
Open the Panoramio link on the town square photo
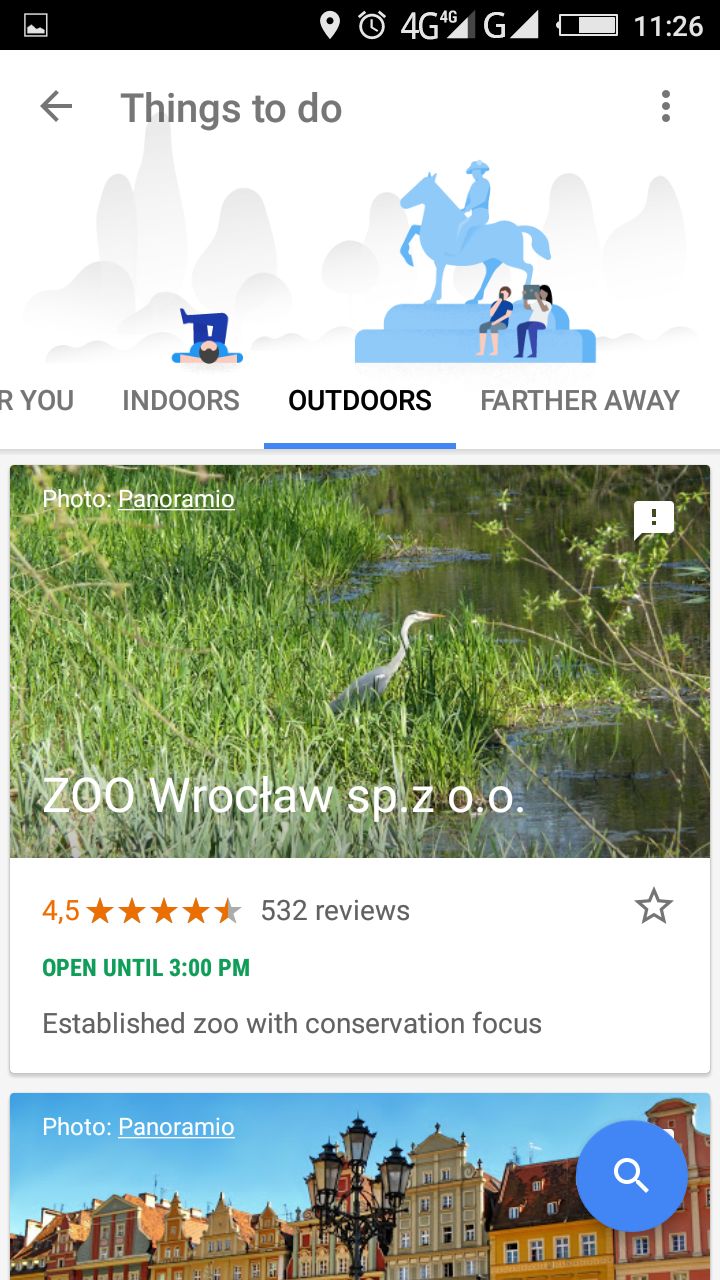[176, 1127]
